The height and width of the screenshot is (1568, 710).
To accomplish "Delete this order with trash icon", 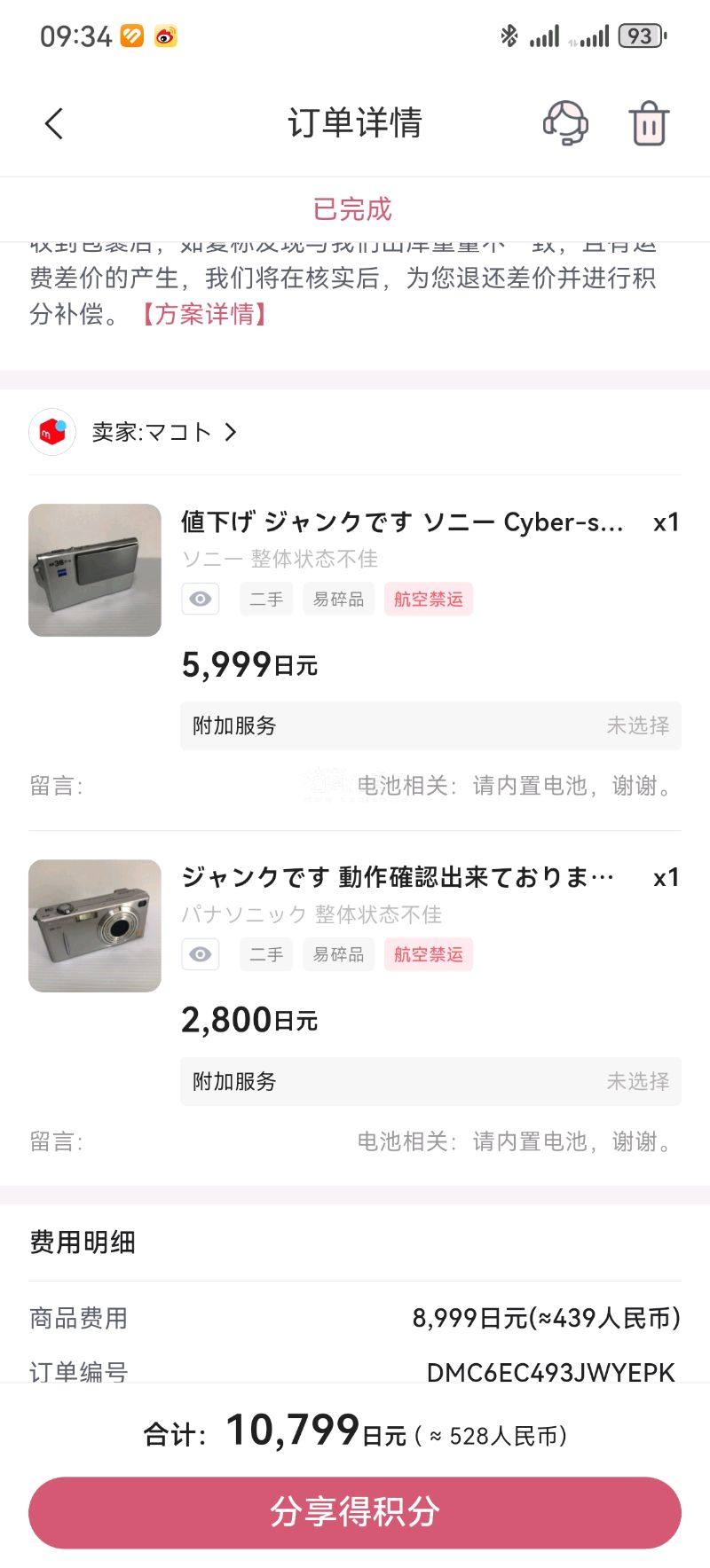I will 649,123.
